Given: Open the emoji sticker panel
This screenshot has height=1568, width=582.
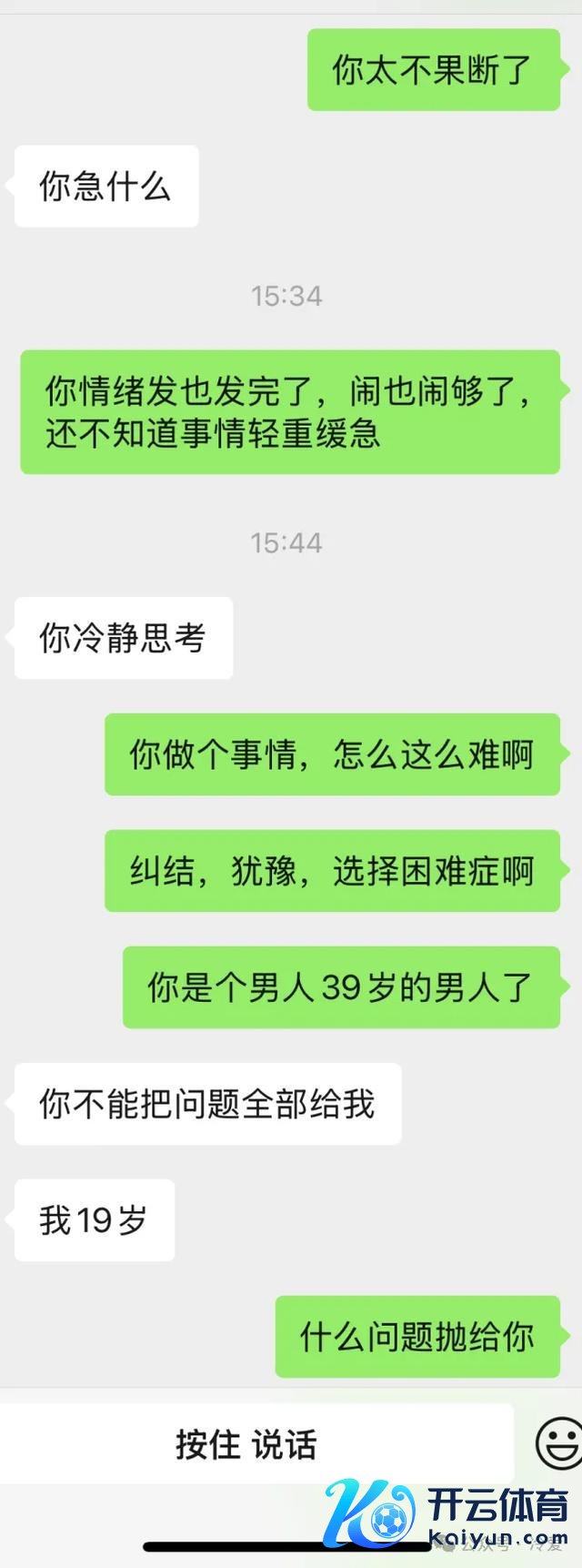Looking at the screenshot, I should [557, 1442].
